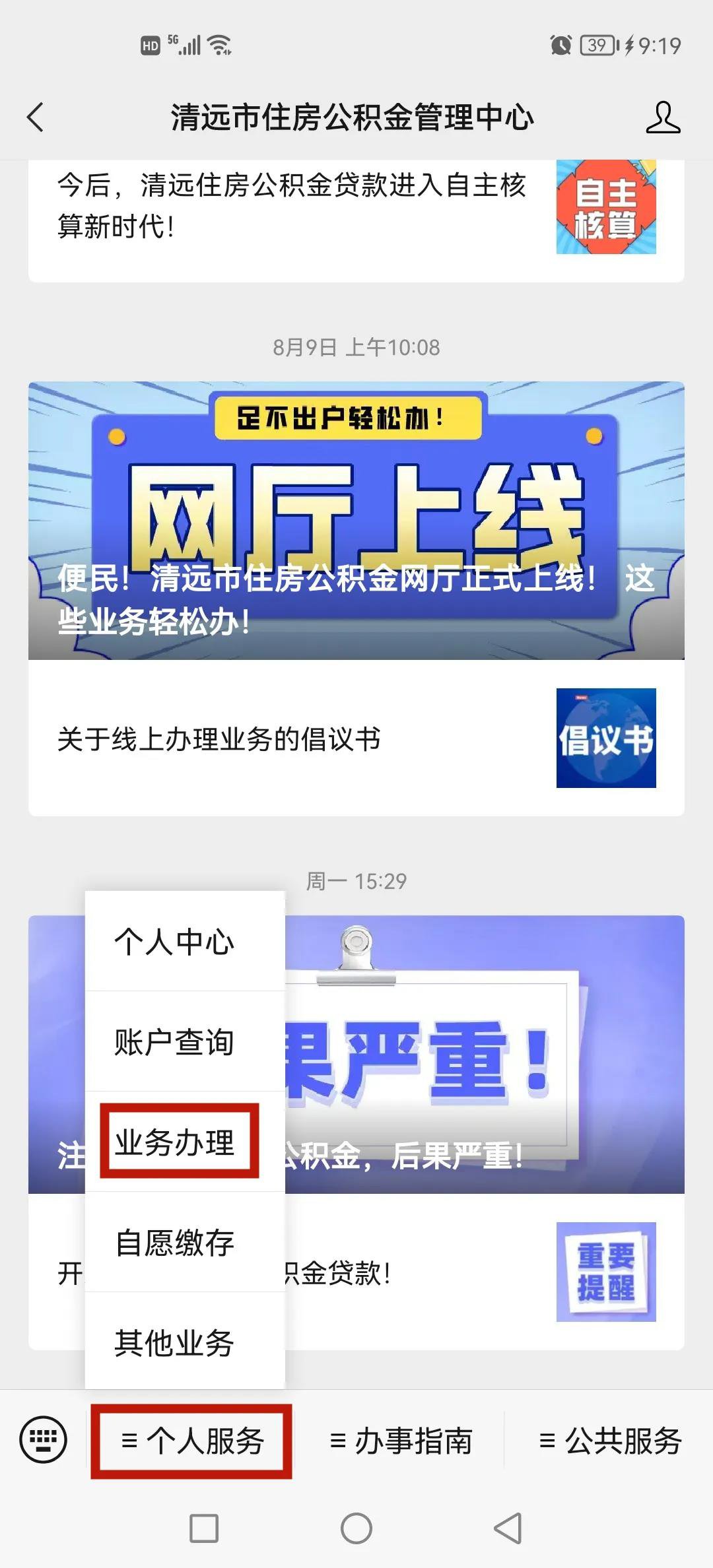Viewport: 713px width, 1568px height.
Task: Select 账户查询 from the popup menu
Action: coord(174,1042)
